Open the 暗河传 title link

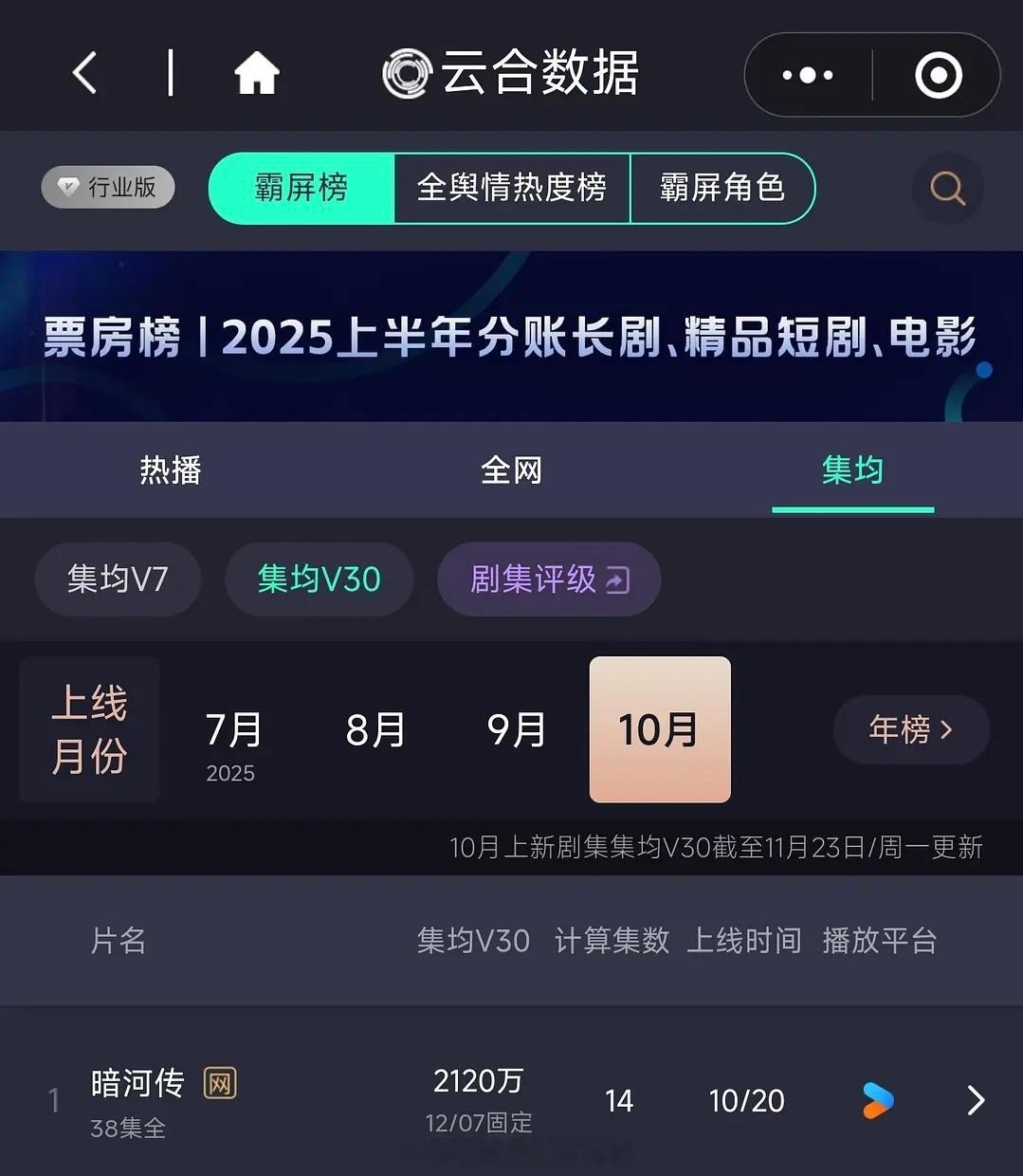137,1082
